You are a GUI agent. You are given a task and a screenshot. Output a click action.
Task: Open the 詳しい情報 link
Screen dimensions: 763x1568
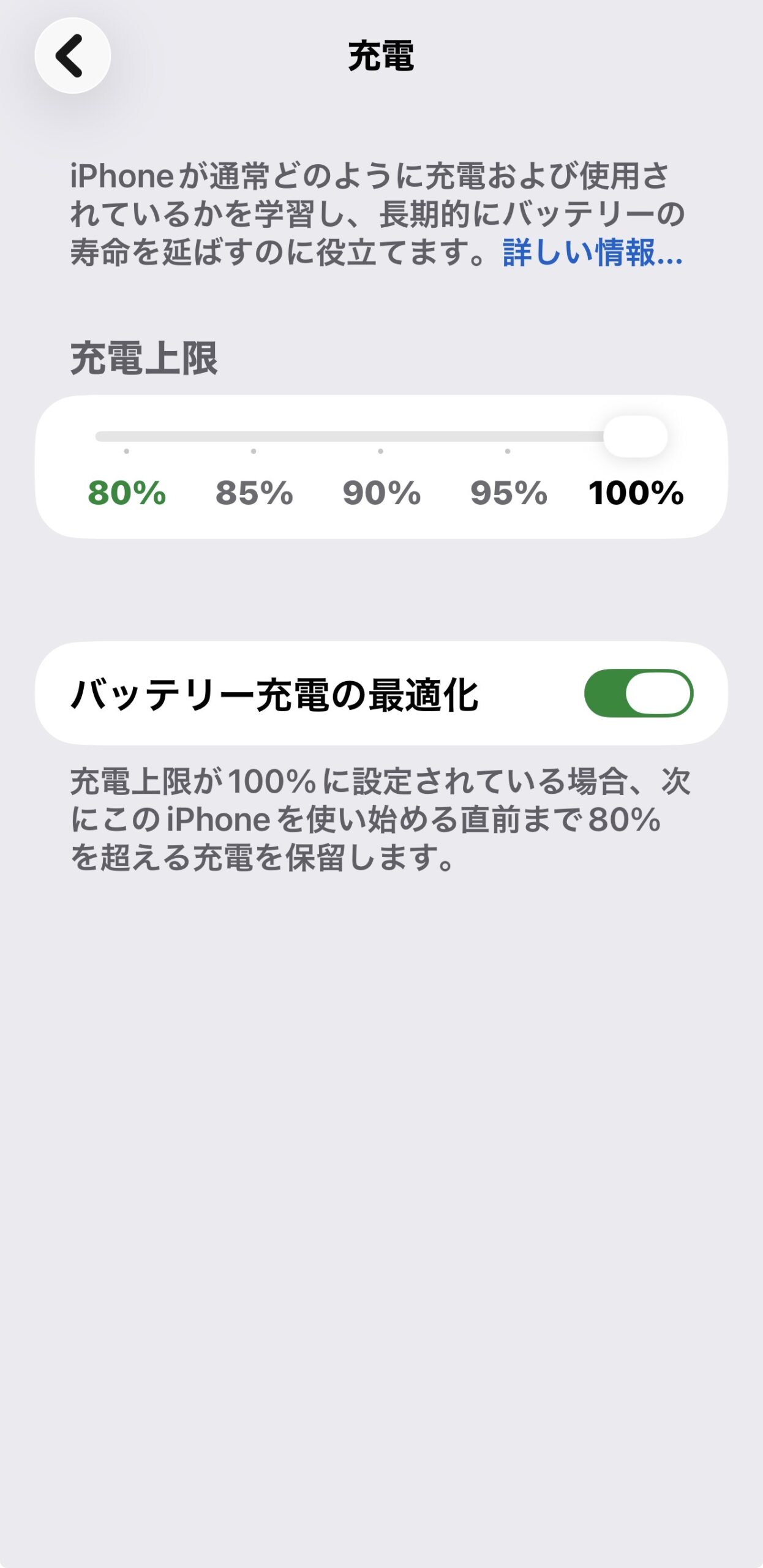[592, 252]
